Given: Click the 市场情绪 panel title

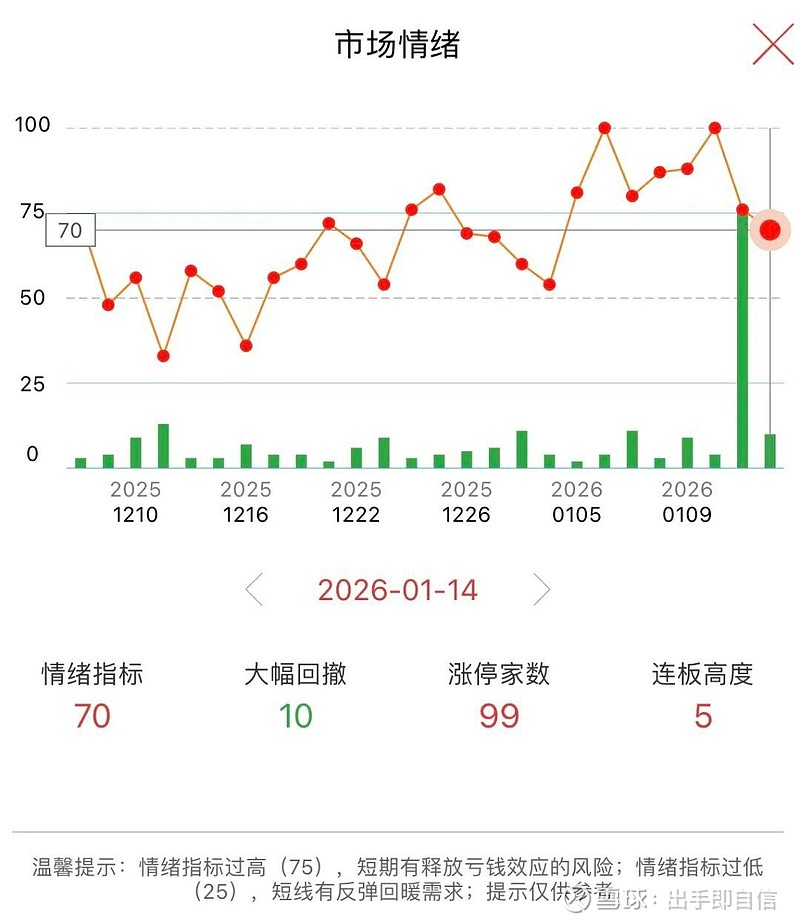Looking at the screenshot, I should (399, 43).
